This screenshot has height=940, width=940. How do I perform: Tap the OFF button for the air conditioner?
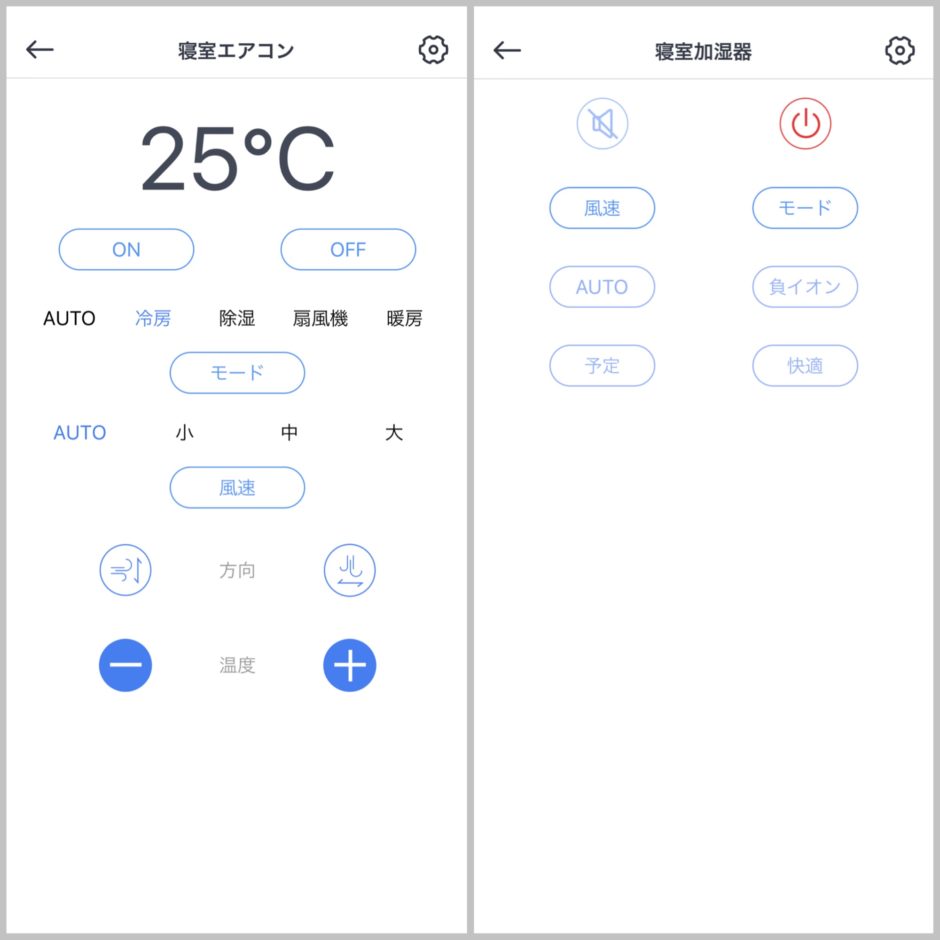click(x=348, y=250)
